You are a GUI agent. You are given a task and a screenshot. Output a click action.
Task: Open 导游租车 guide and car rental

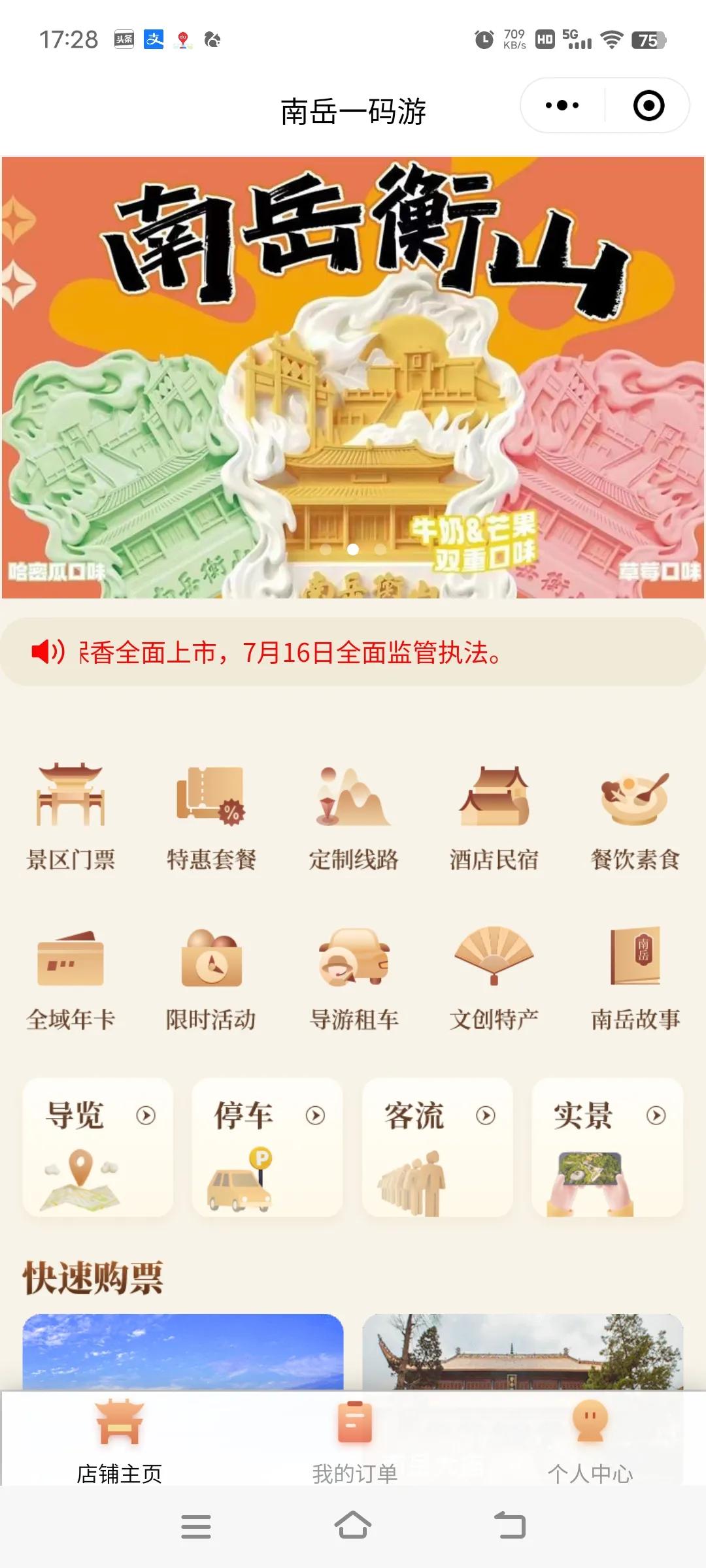tap(353, 978)
